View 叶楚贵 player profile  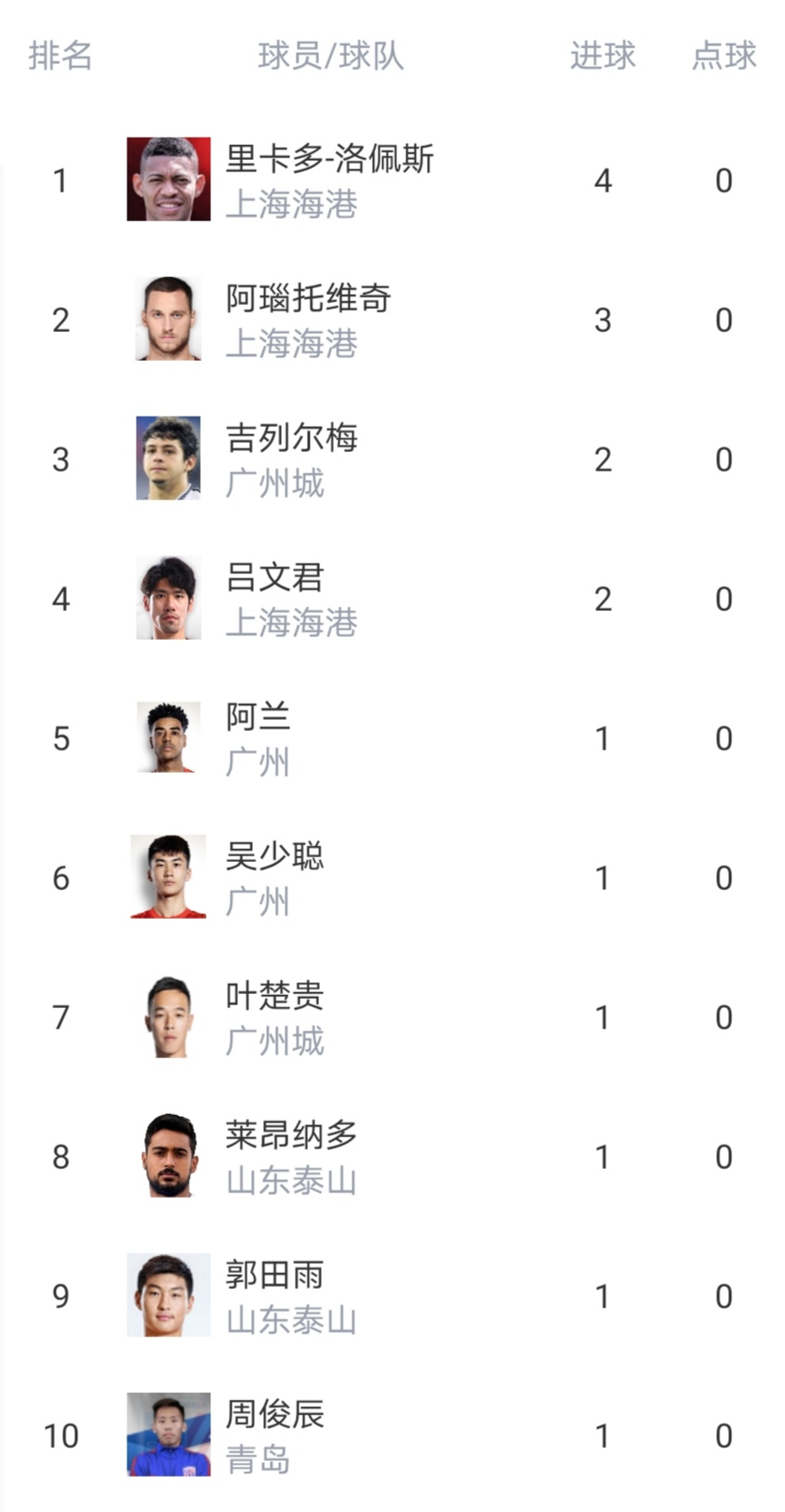tap(274, 997)
